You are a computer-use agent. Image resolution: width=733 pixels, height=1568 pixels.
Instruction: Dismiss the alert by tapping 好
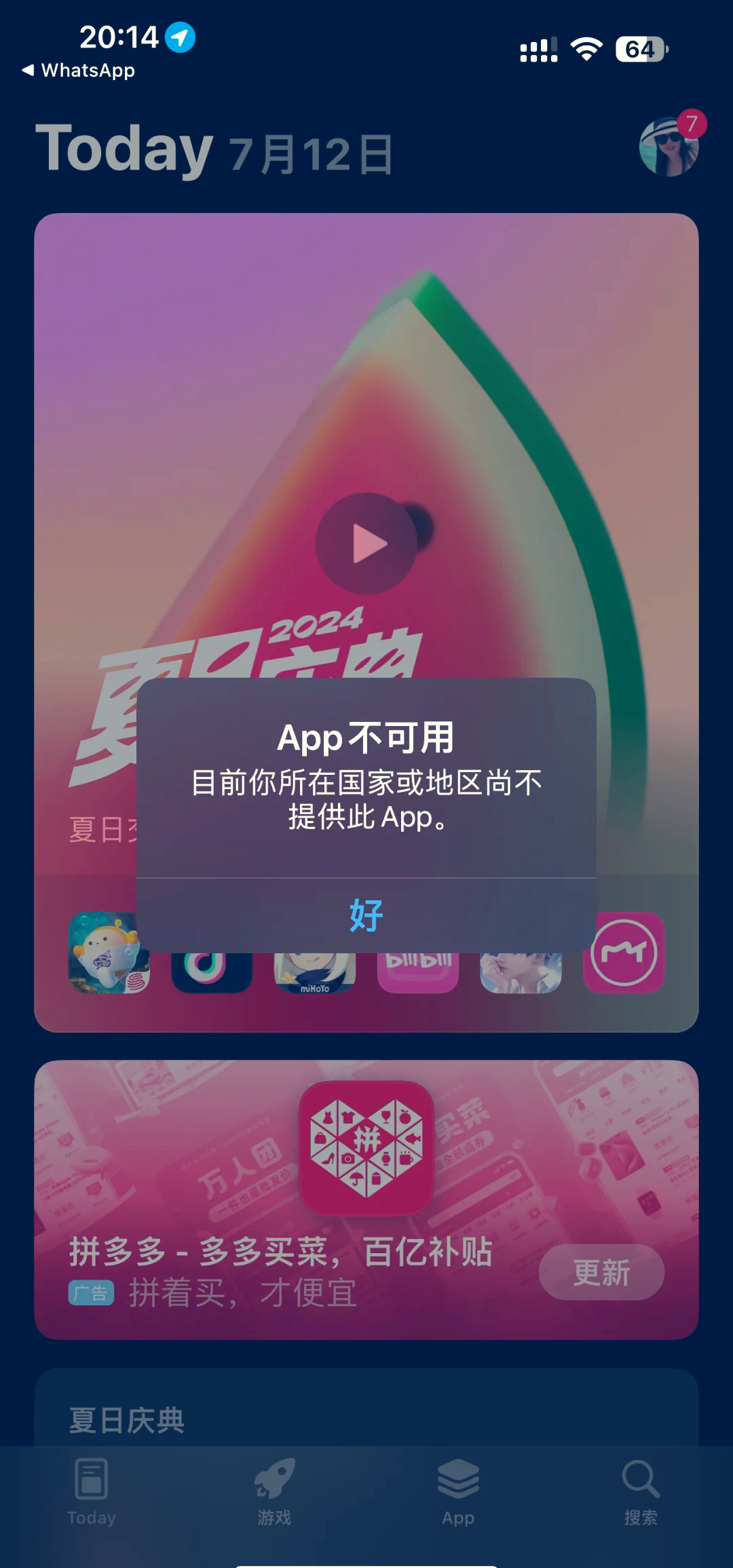(366, 915)
